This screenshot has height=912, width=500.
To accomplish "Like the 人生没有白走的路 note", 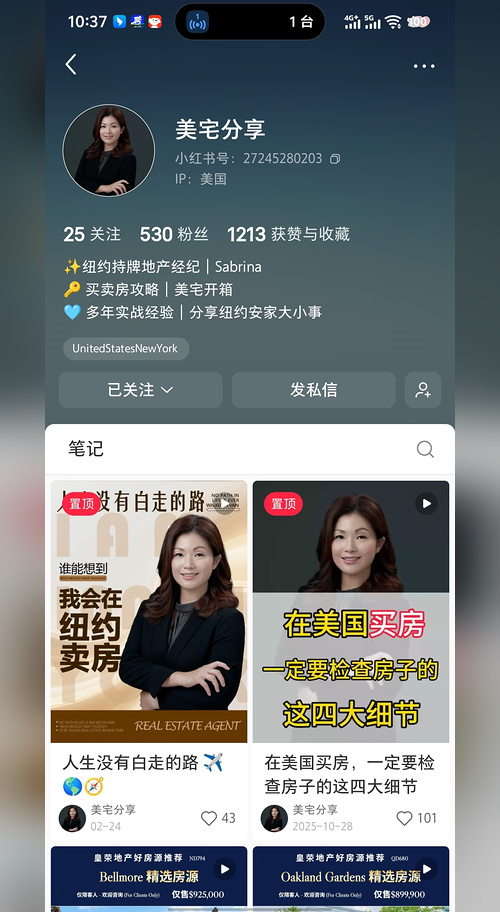I will point(218,818).
